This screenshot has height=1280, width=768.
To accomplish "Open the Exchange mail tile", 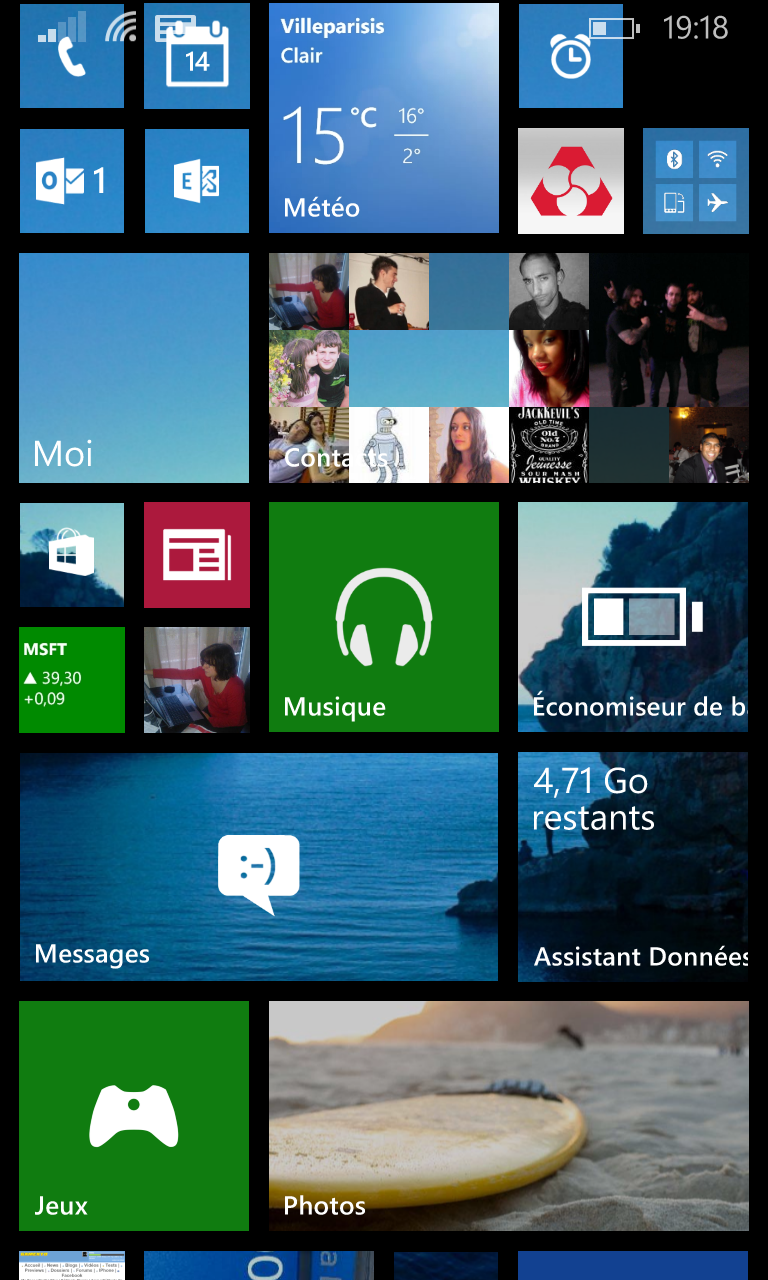I will 197,181.
